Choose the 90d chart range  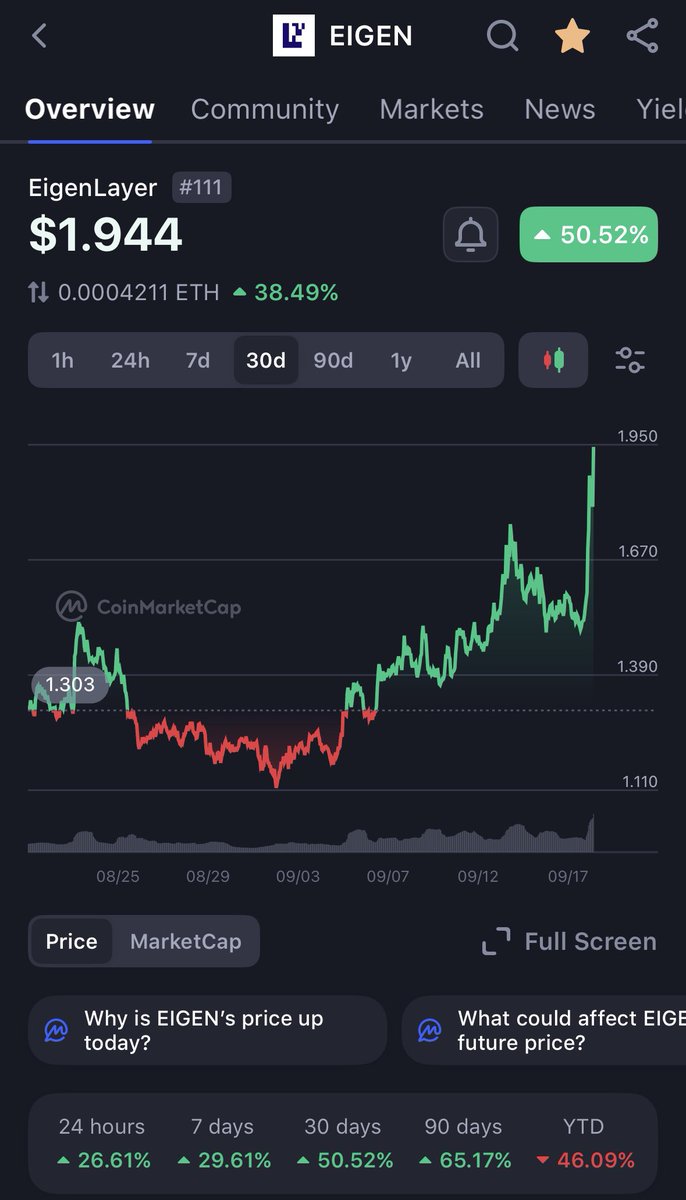point(333,360)
